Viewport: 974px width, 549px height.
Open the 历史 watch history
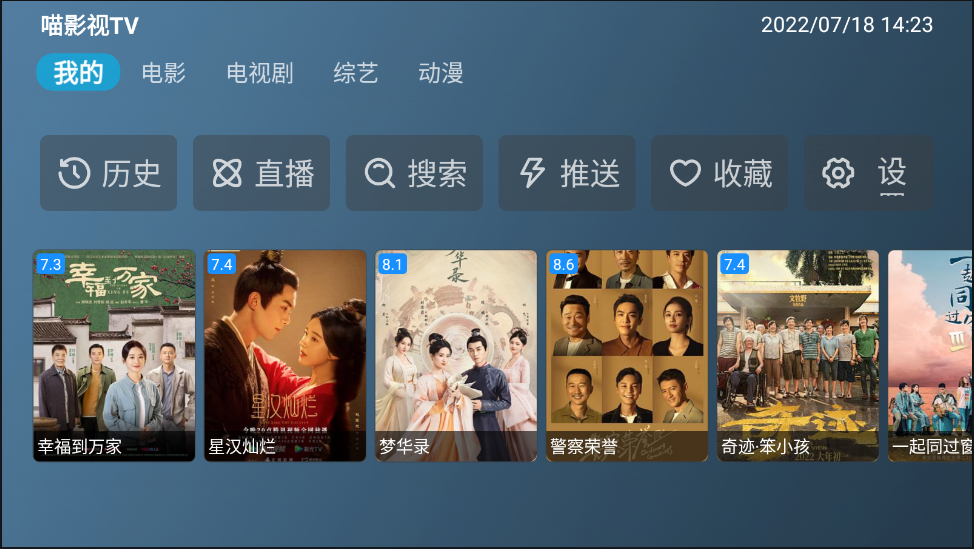point(109,174)
